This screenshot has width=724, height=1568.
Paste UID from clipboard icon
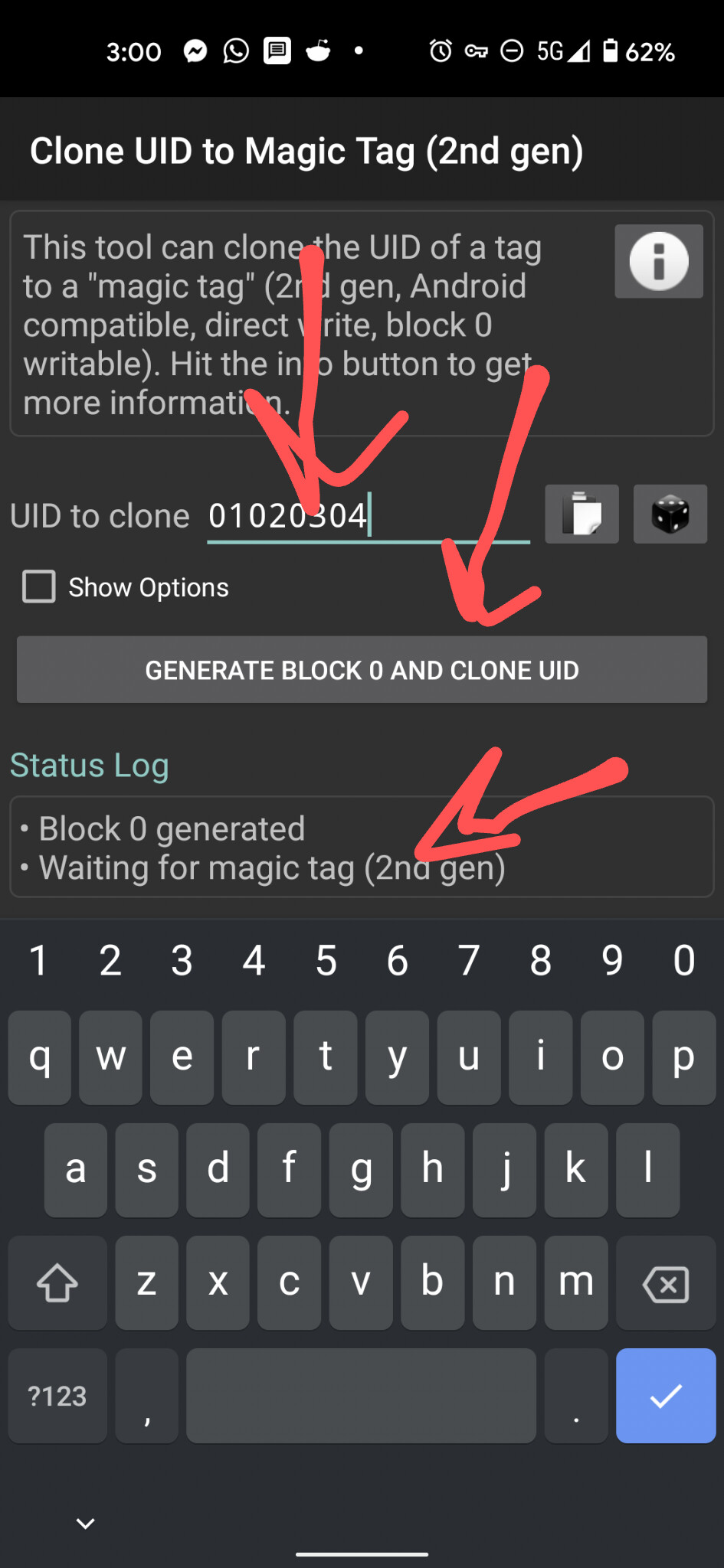pos(581,514)
